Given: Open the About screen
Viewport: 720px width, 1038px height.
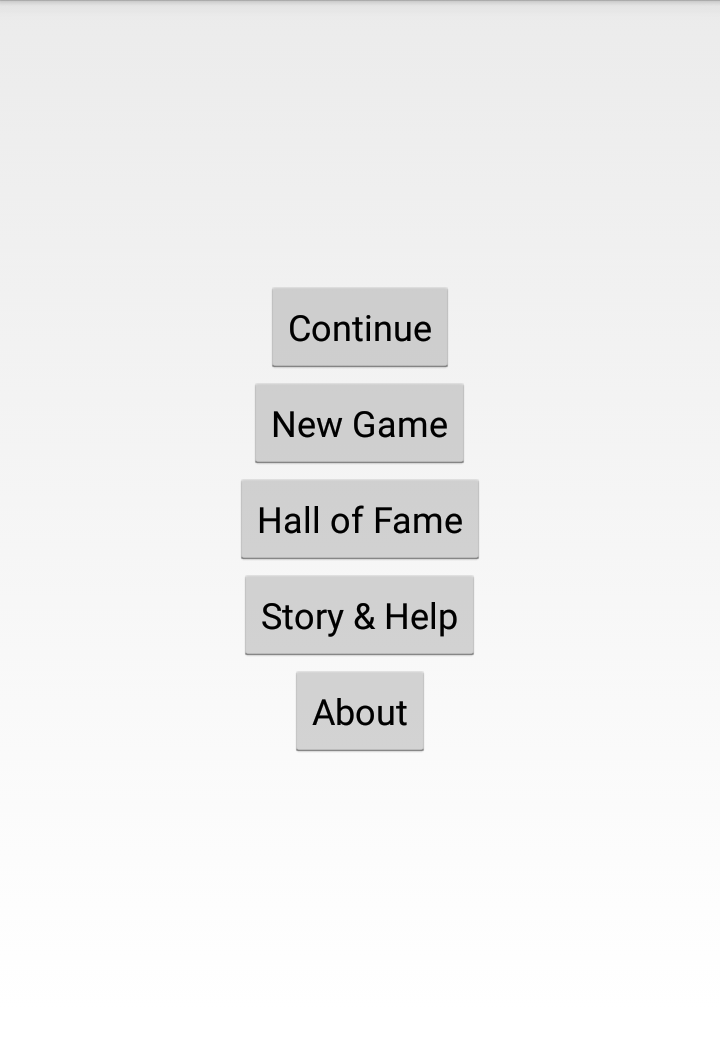Looking at the screenshot, I should point(360,711).
